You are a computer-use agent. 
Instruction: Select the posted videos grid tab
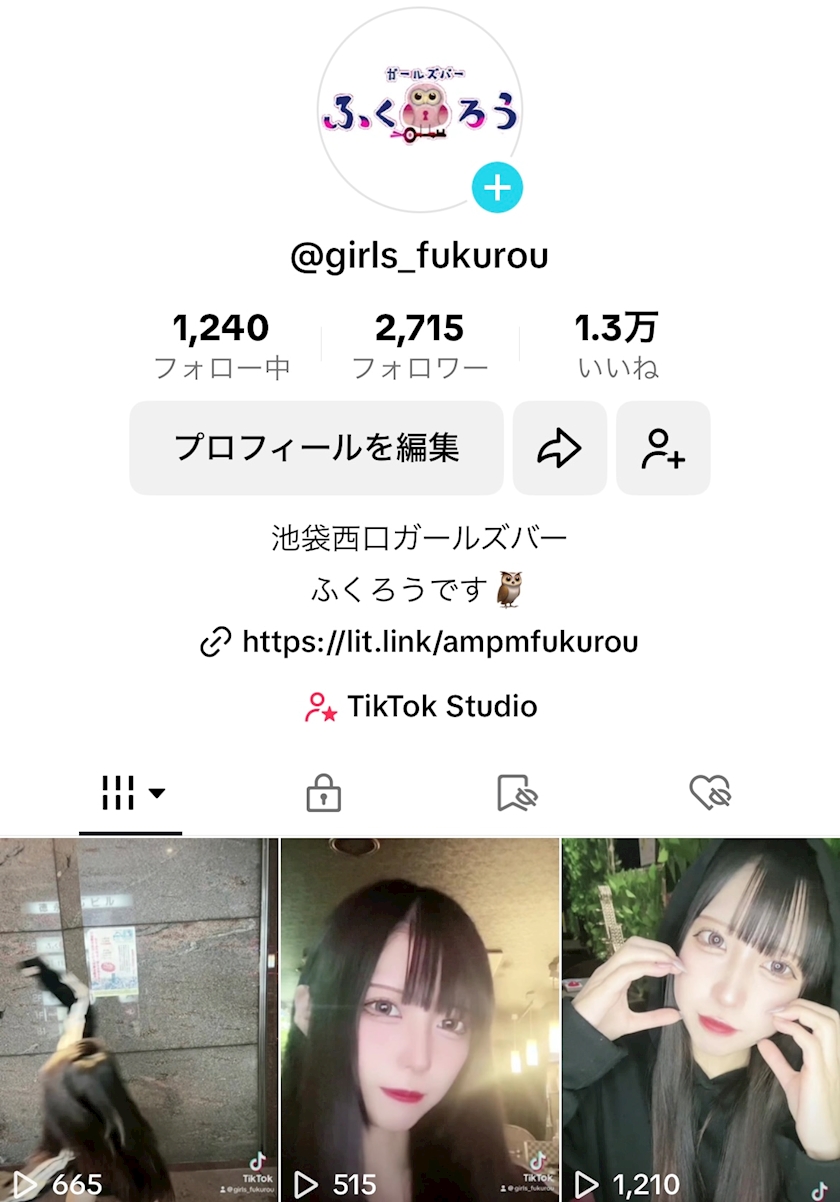131,794
